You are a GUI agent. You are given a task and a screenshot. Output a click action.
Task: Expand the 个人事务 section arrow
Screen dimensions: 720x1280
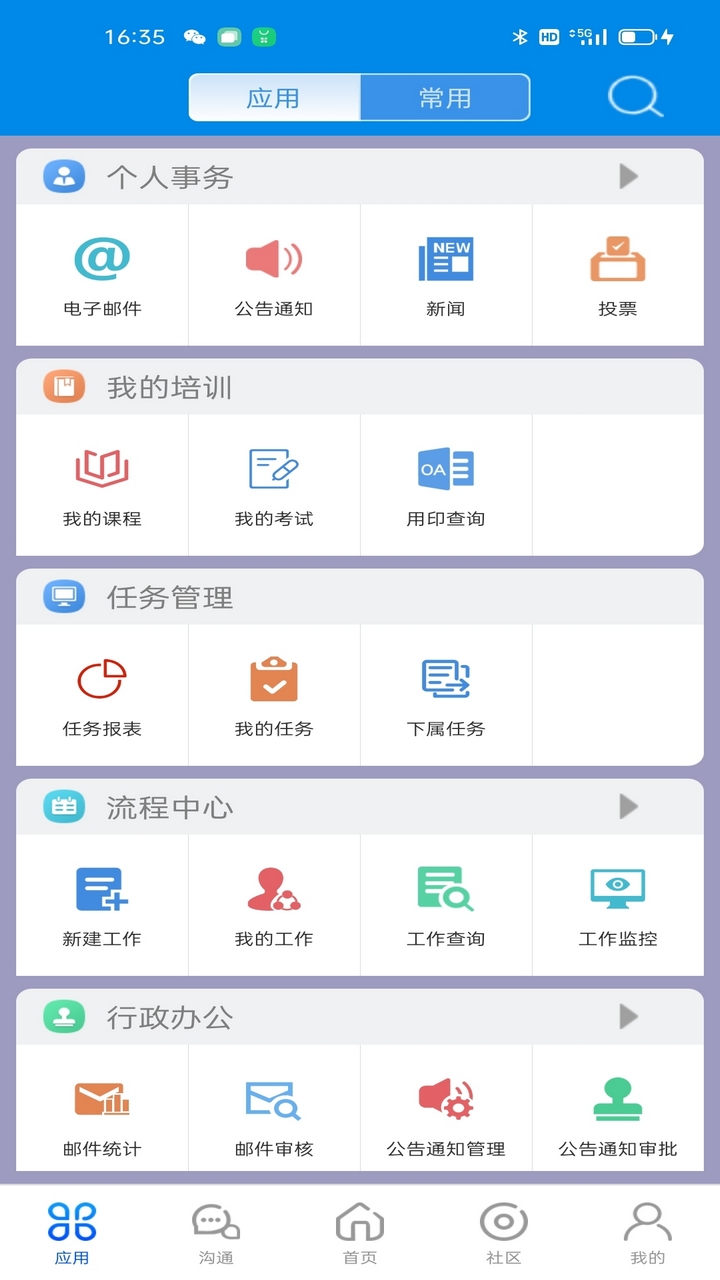click(x=629, y=177)
